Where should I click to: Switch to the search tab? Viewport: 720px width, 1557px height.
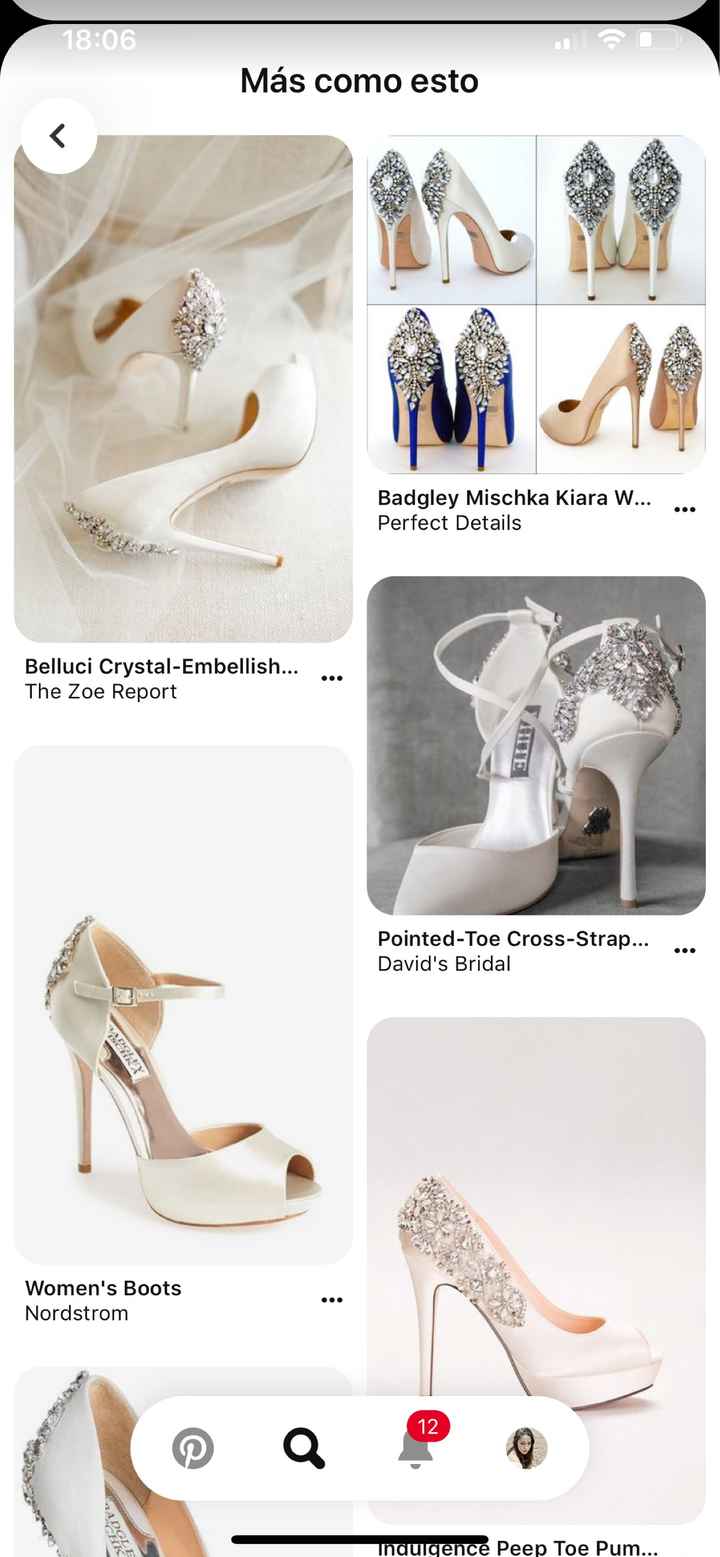(304, 1448)
